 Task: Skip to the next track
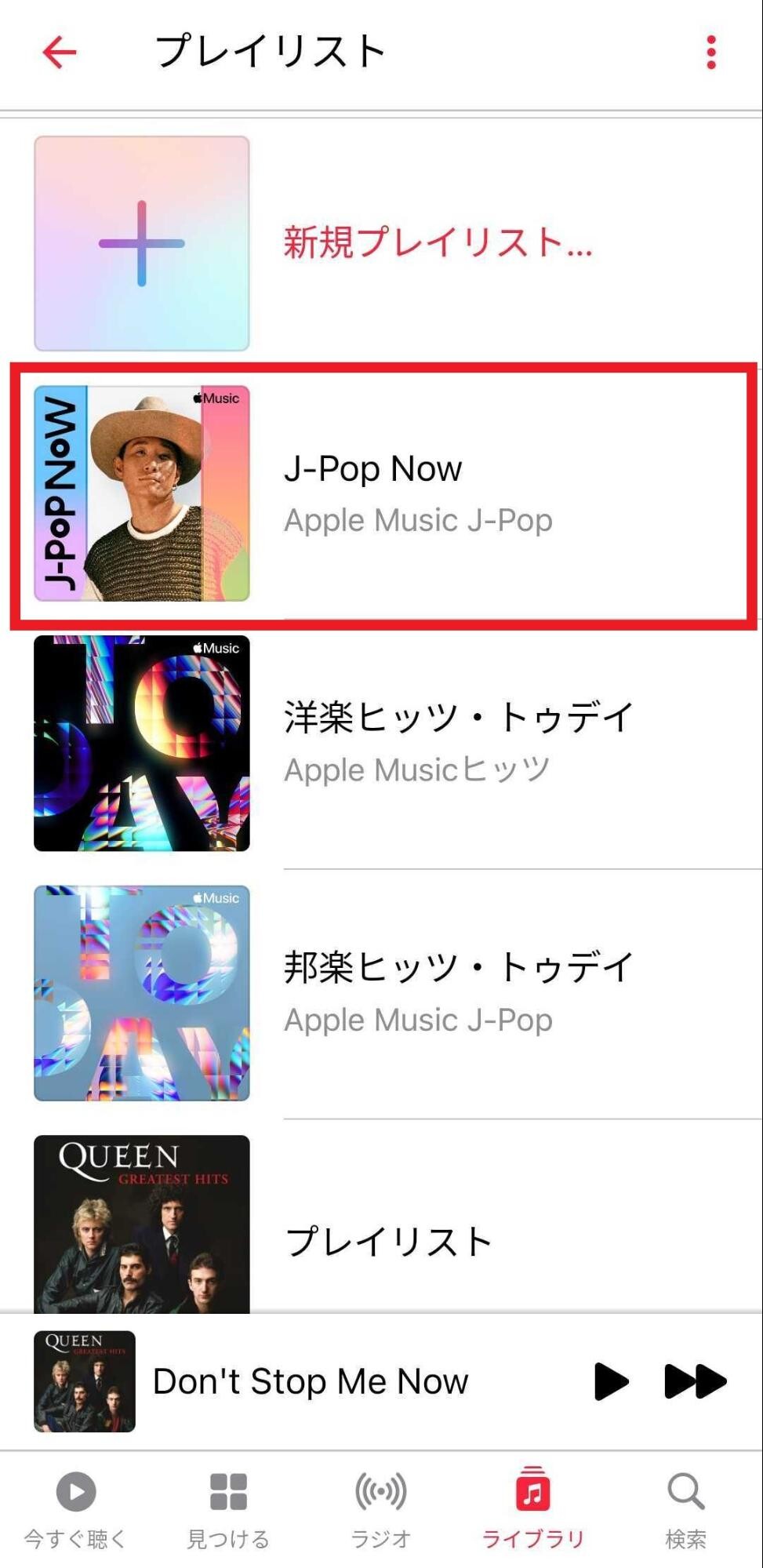(695, 1381)
